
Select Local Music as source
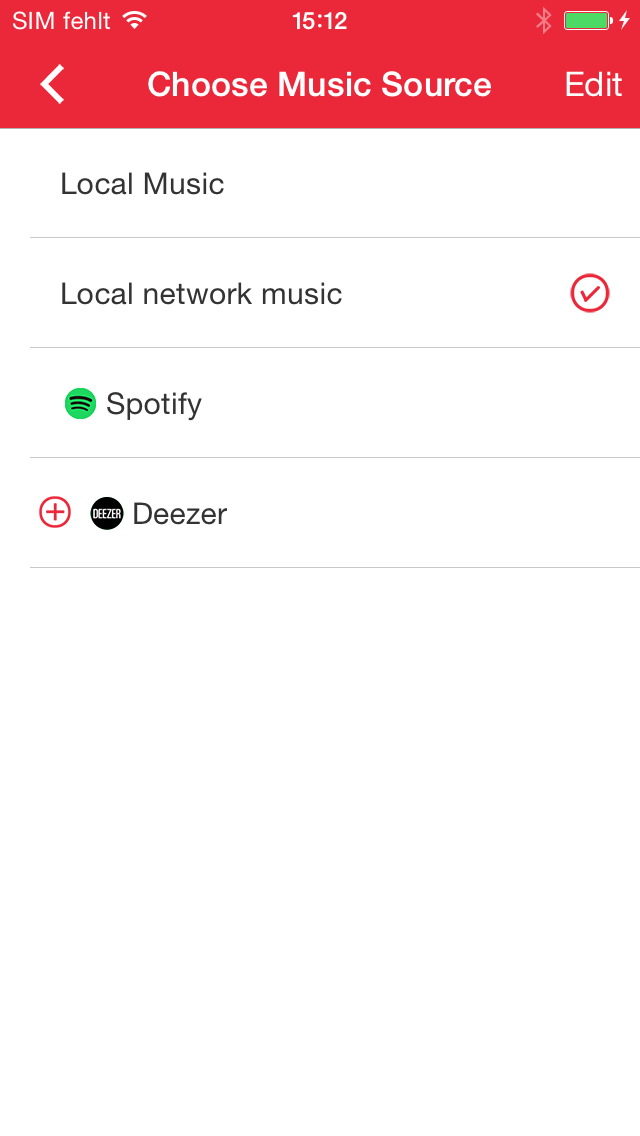142,184
